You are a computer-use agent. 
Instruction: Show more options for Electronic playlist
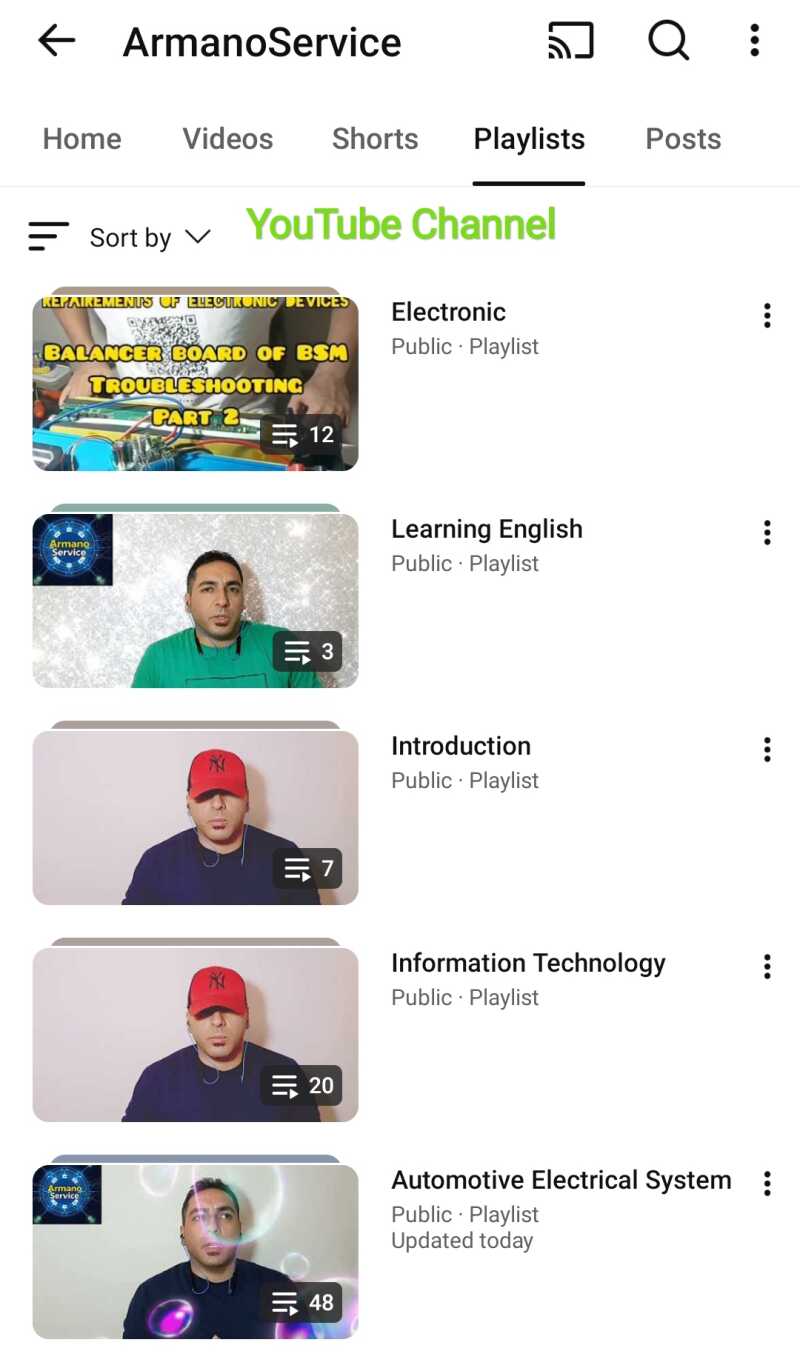click(x=767, y=316)
